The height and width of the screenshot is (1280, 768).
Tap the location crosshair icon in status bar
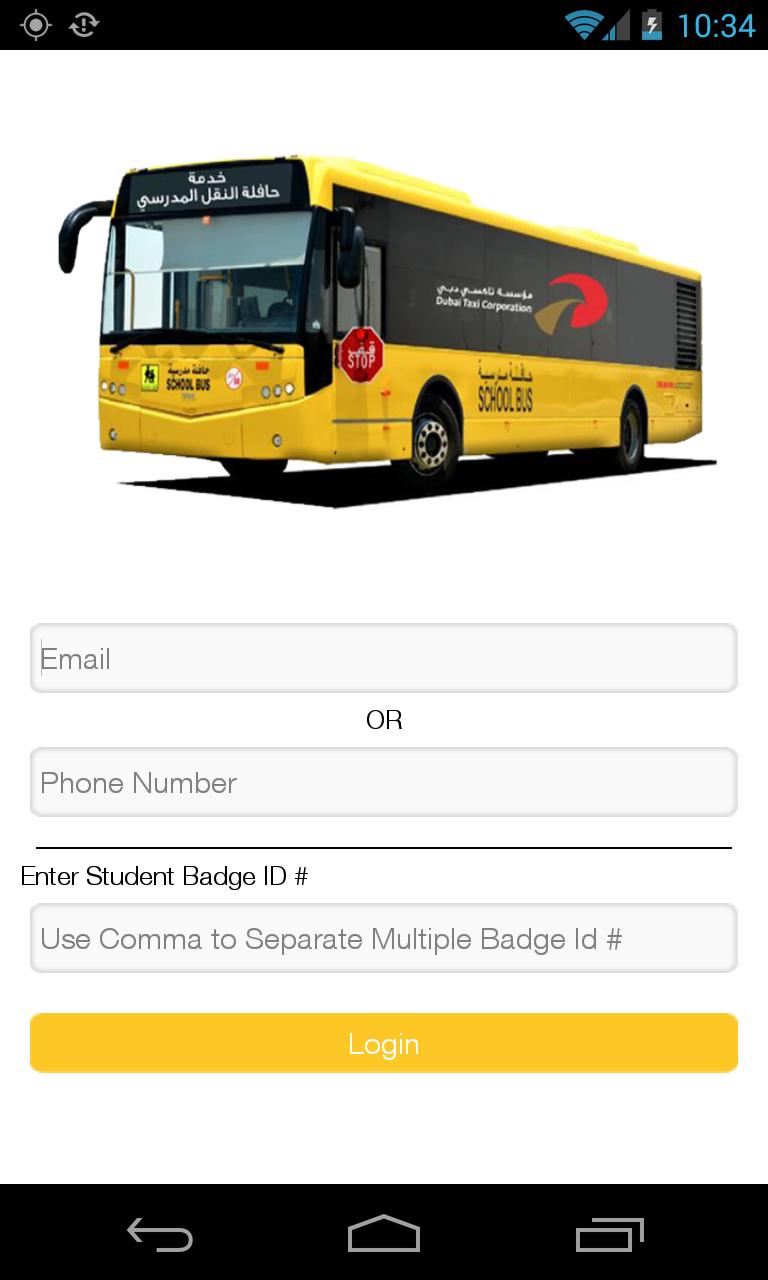pos(35,24)
